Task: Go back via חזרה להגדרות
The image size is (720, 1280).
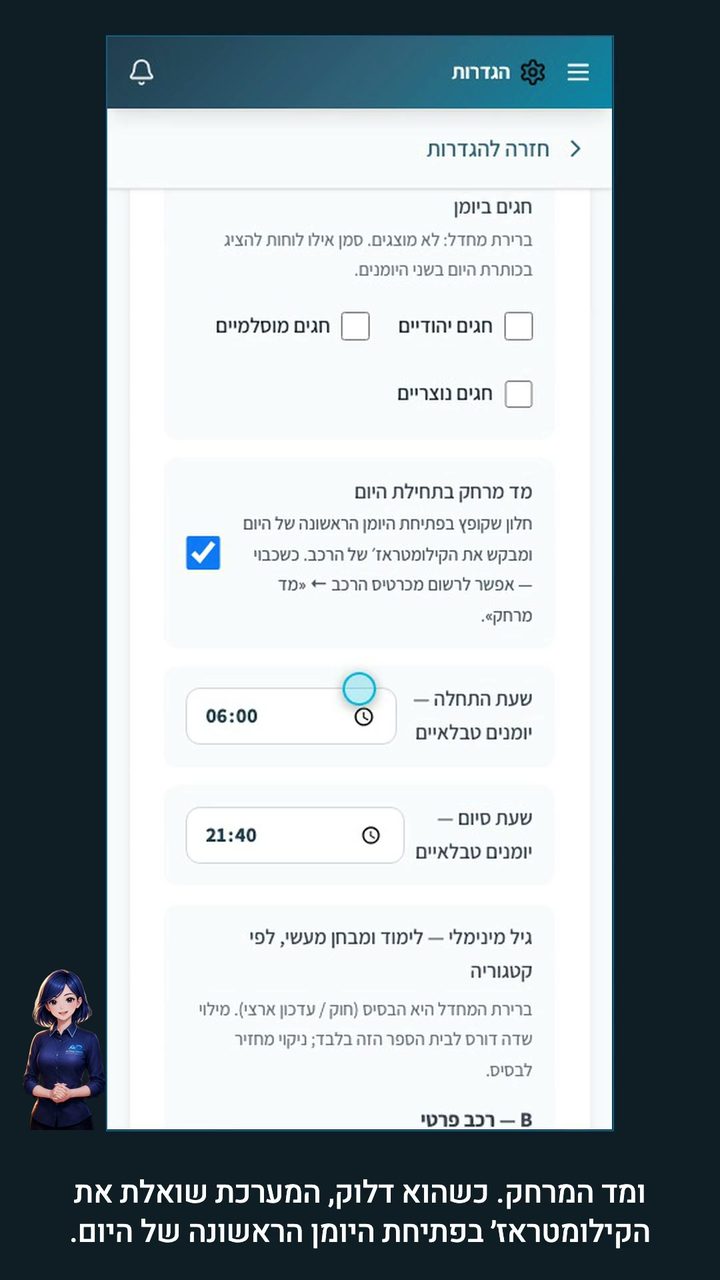Action: (x=504, y=149)
